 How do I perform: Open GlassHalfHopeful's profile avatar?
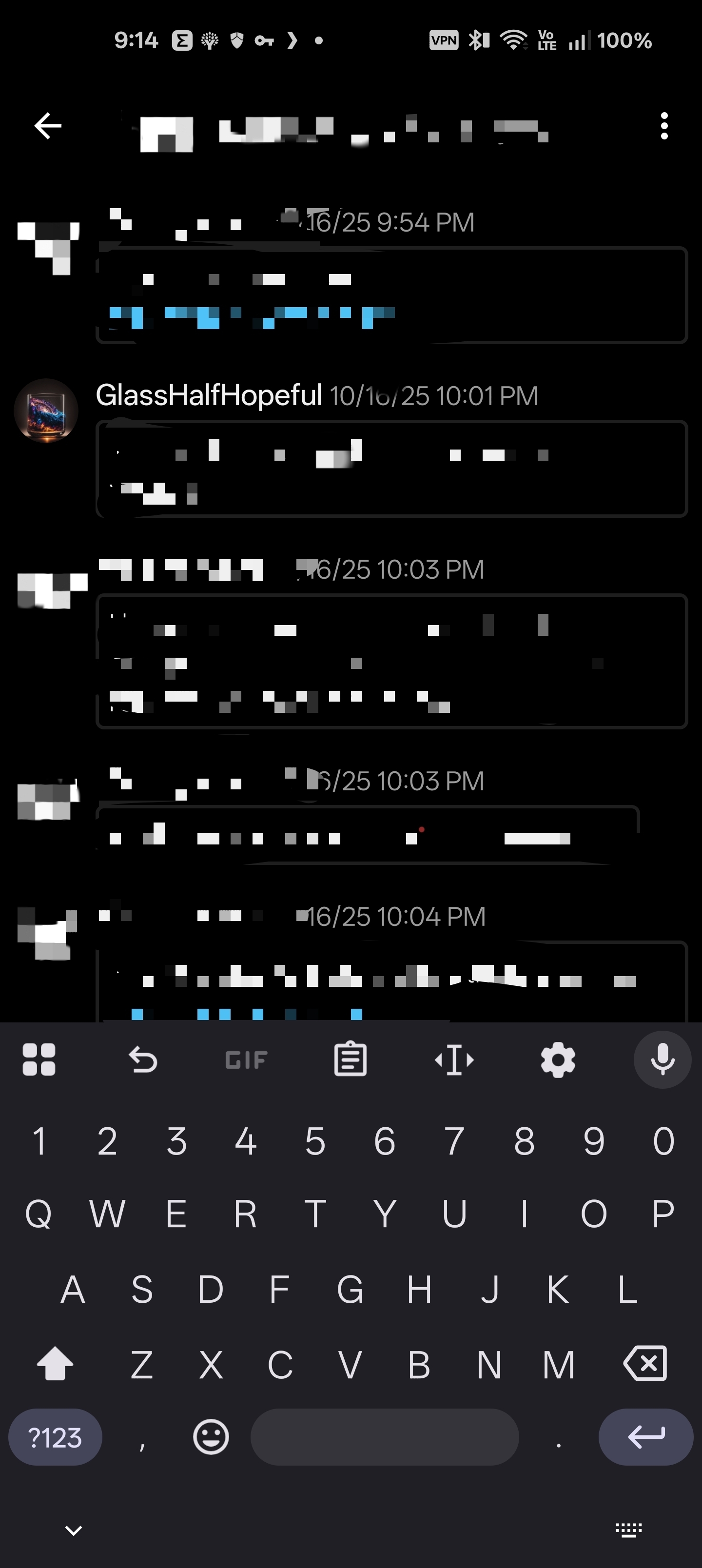46,411
